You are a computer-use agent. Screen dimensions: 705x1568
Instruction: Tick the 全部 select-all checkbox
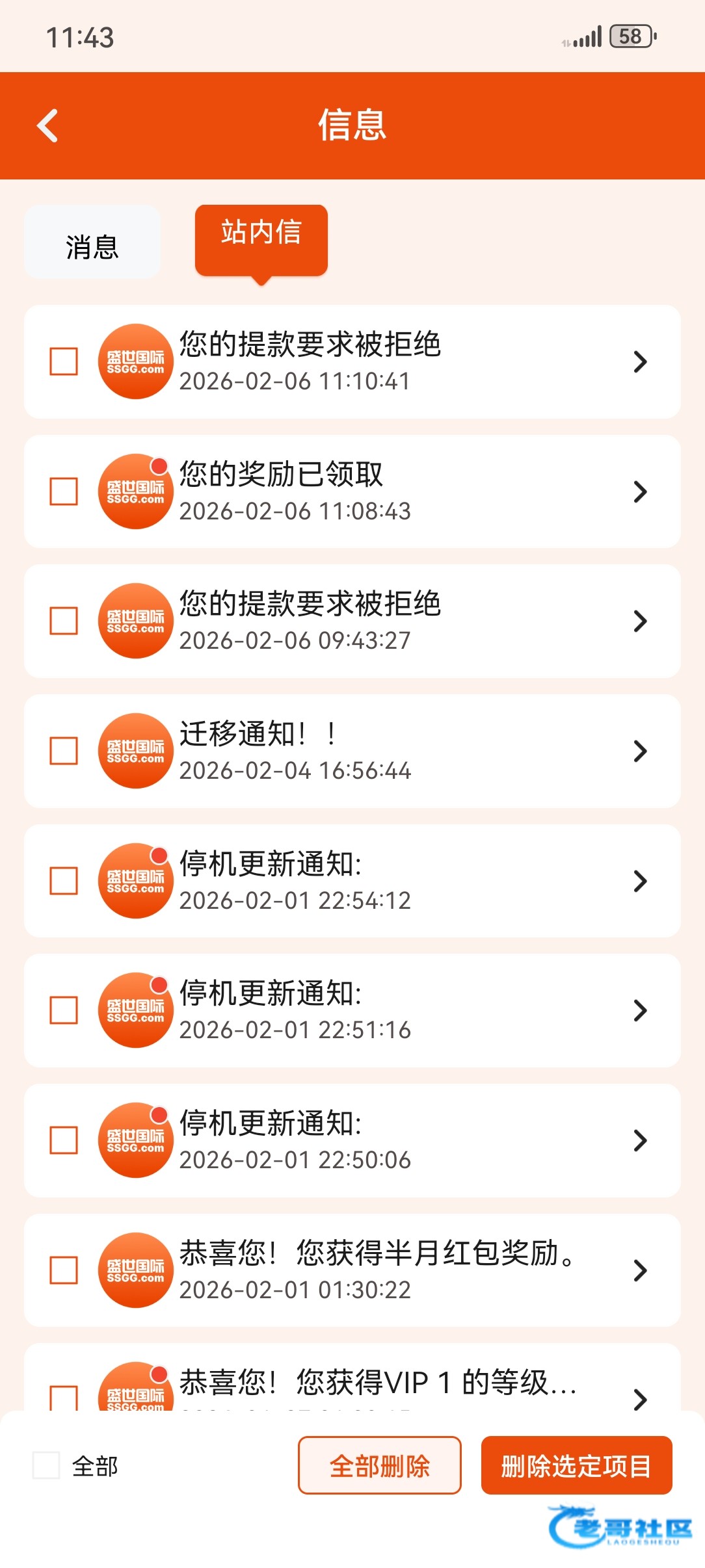pos(47,1465)
